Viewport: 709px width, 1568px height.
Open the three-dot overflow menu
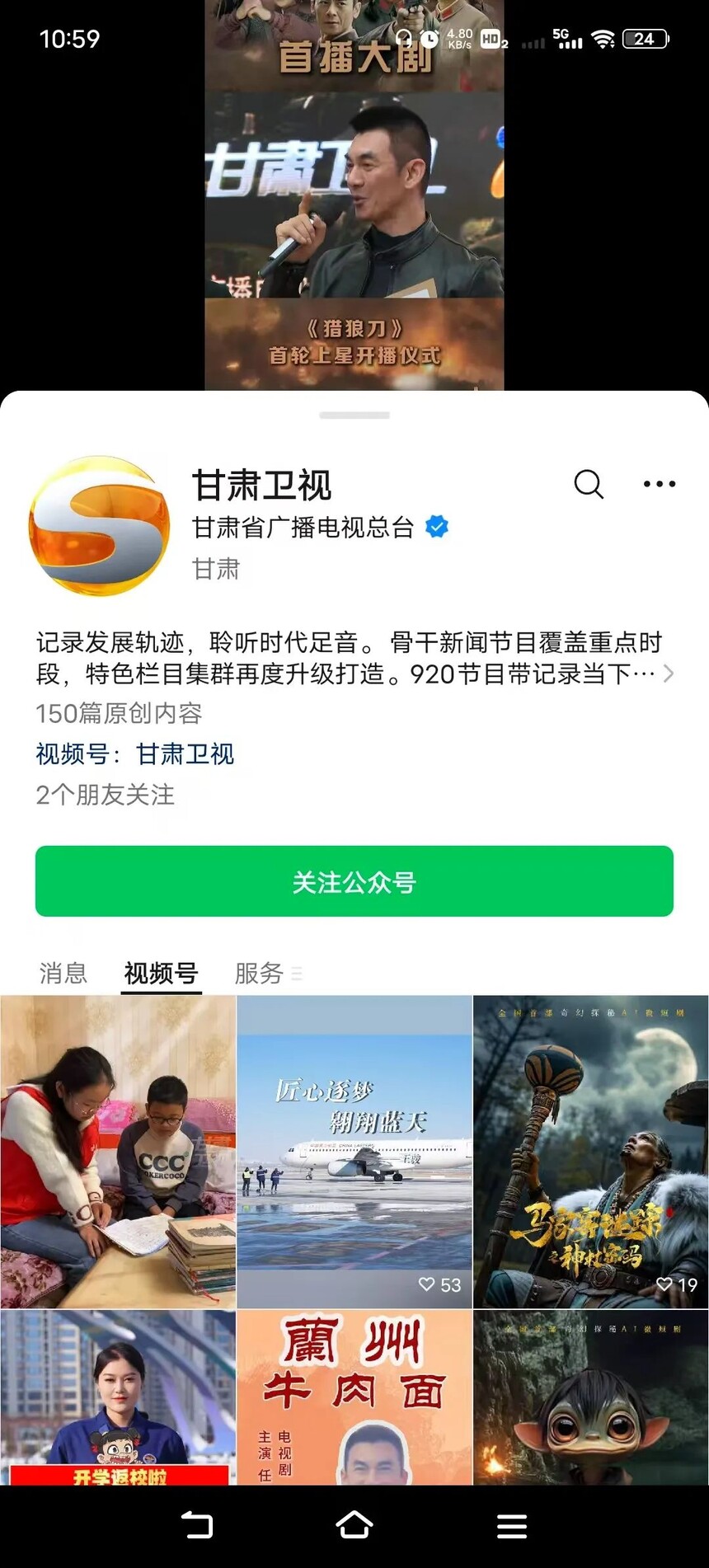click(660, 484)
